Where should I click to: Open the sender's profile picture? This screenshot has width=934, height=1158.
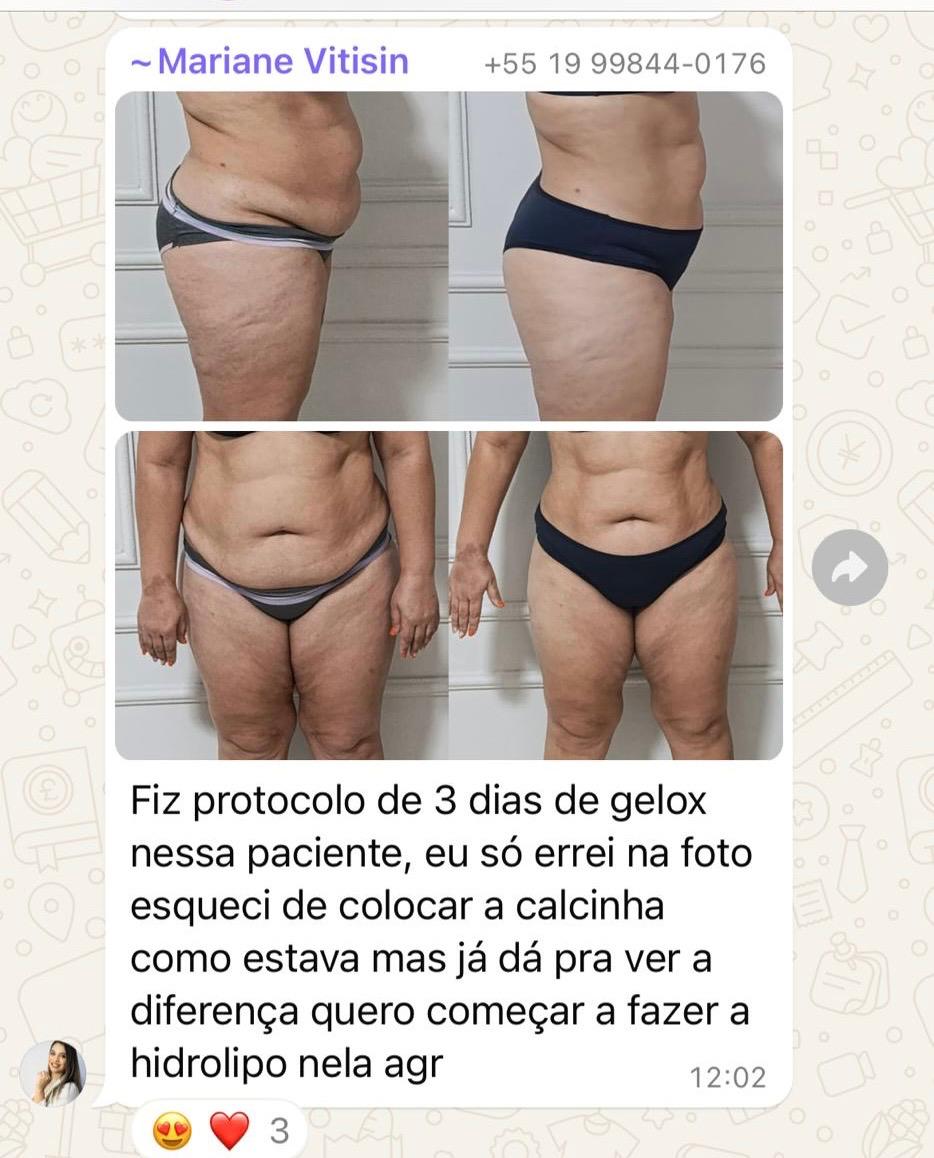tap(53, 1072)
